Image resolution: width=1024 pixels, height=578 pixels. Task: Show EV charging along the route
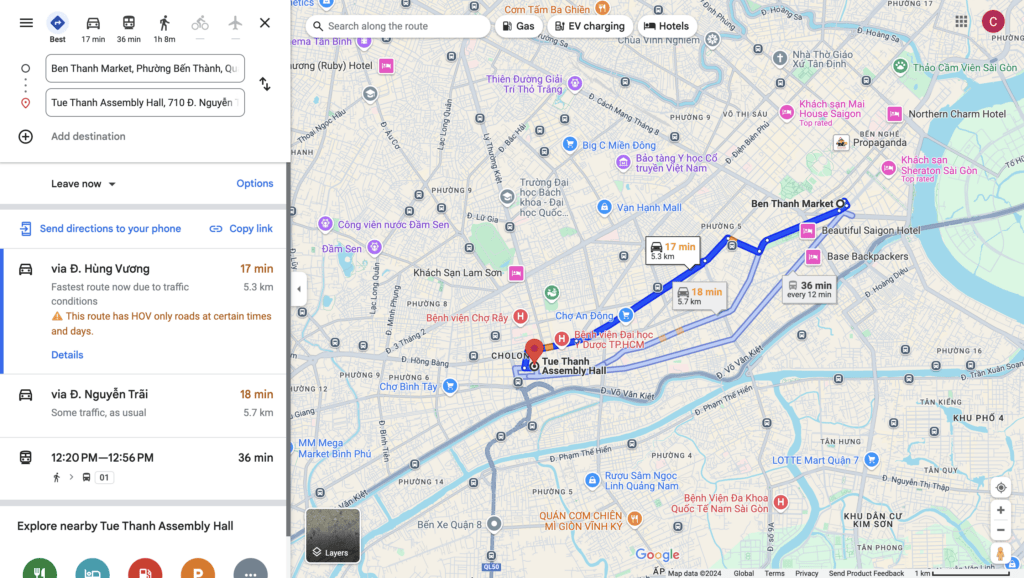[589, 26]
